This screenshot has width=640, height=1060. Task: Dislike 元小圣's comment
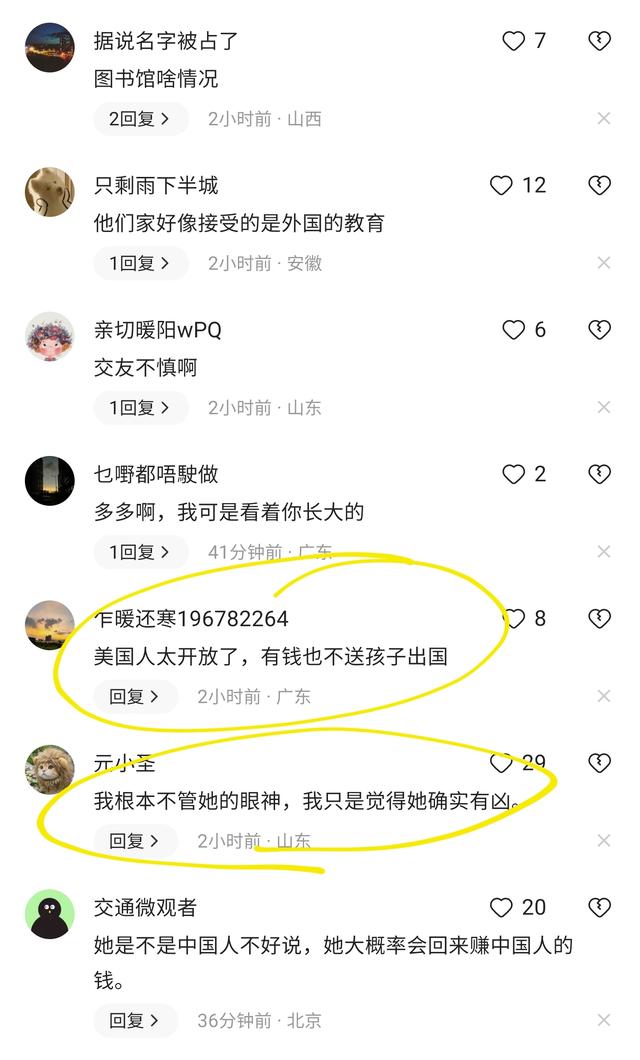click(599, 763)
